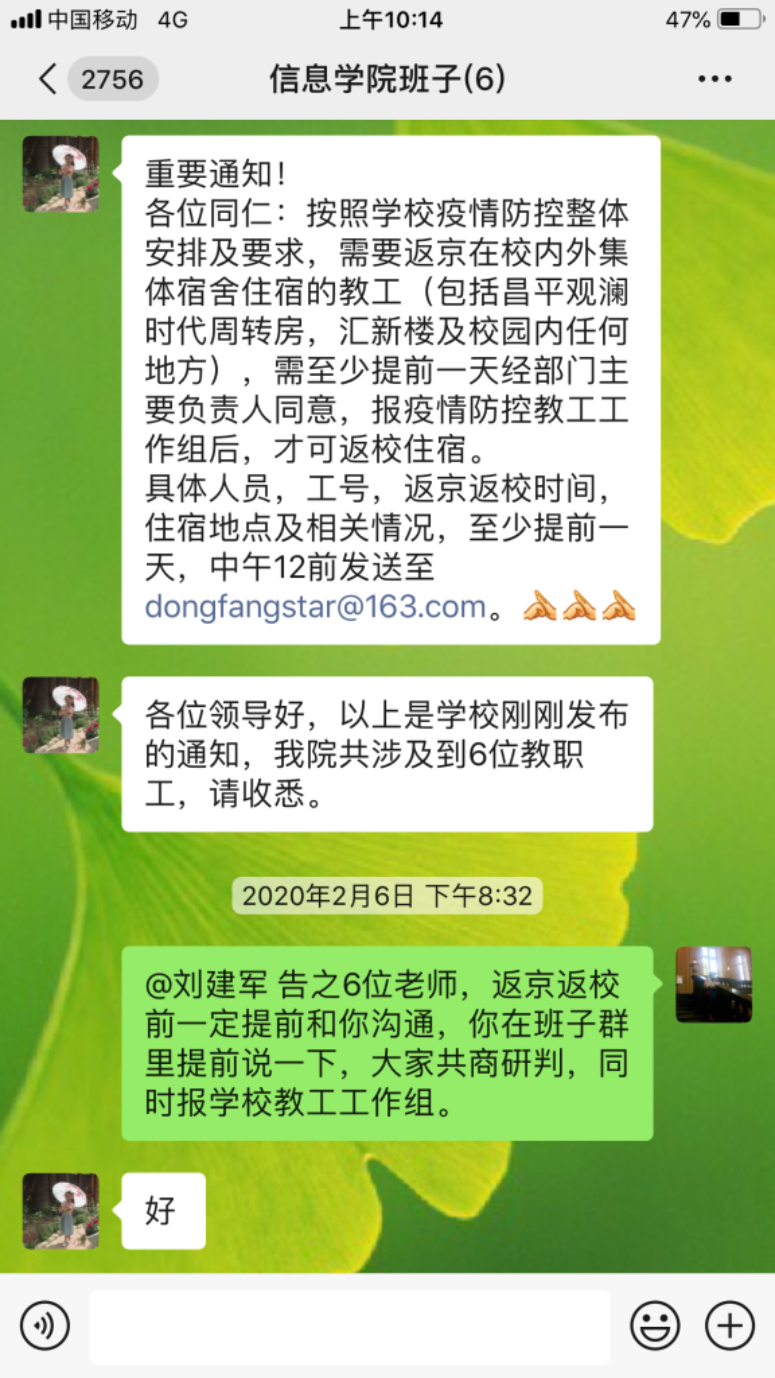The width and height of the screenshot is (775, 1378).
Task: Select the timestamp 2020年2月6日 下午8:32
Action: pos(387,896)
